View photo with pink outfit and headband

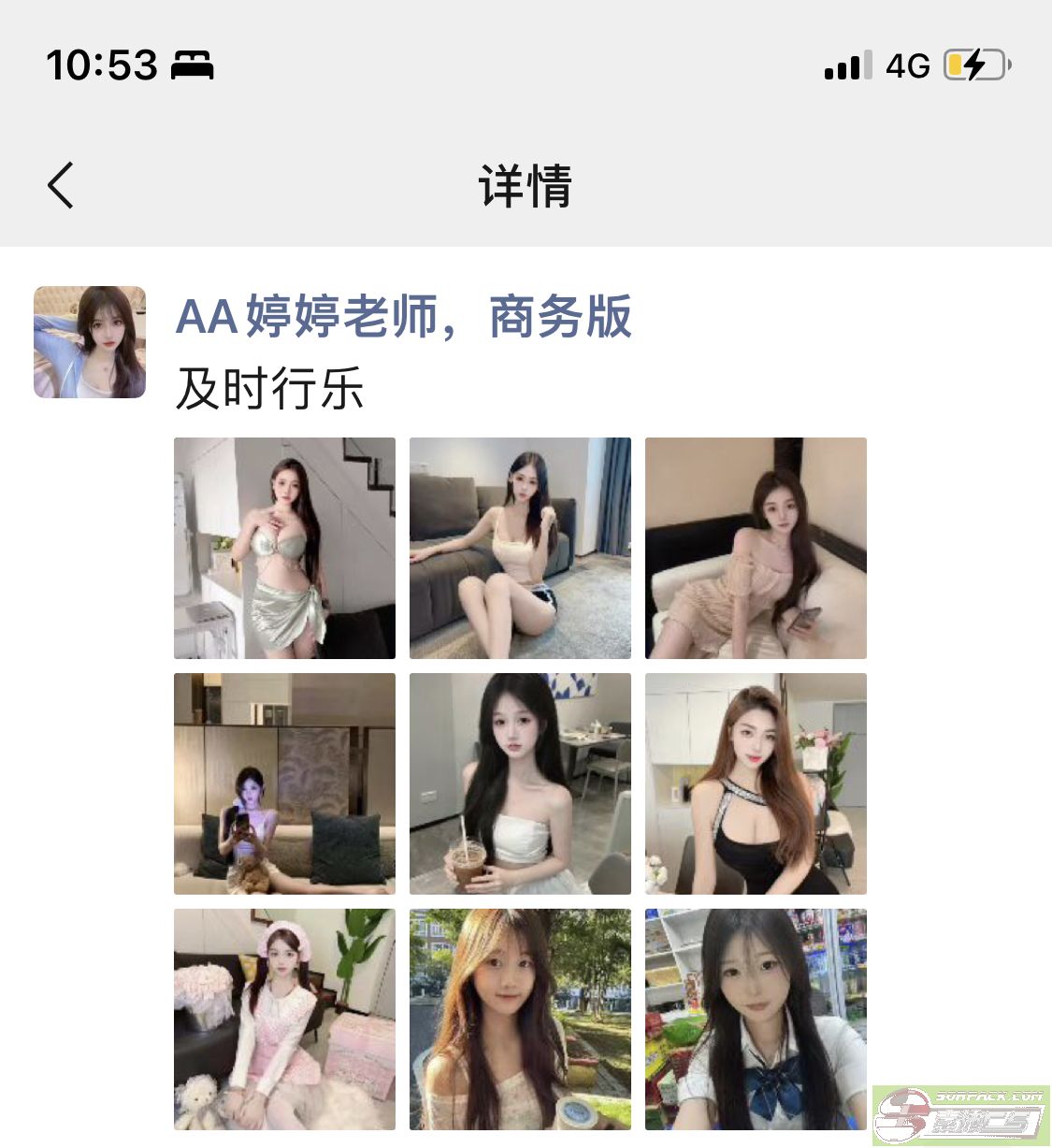[284, 1019]
